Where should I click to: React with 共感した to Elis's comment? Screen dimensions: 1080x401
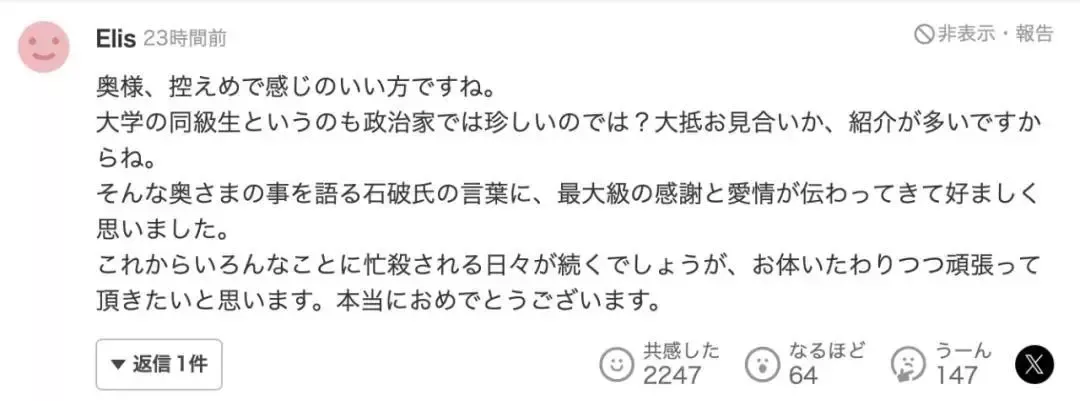618,364
